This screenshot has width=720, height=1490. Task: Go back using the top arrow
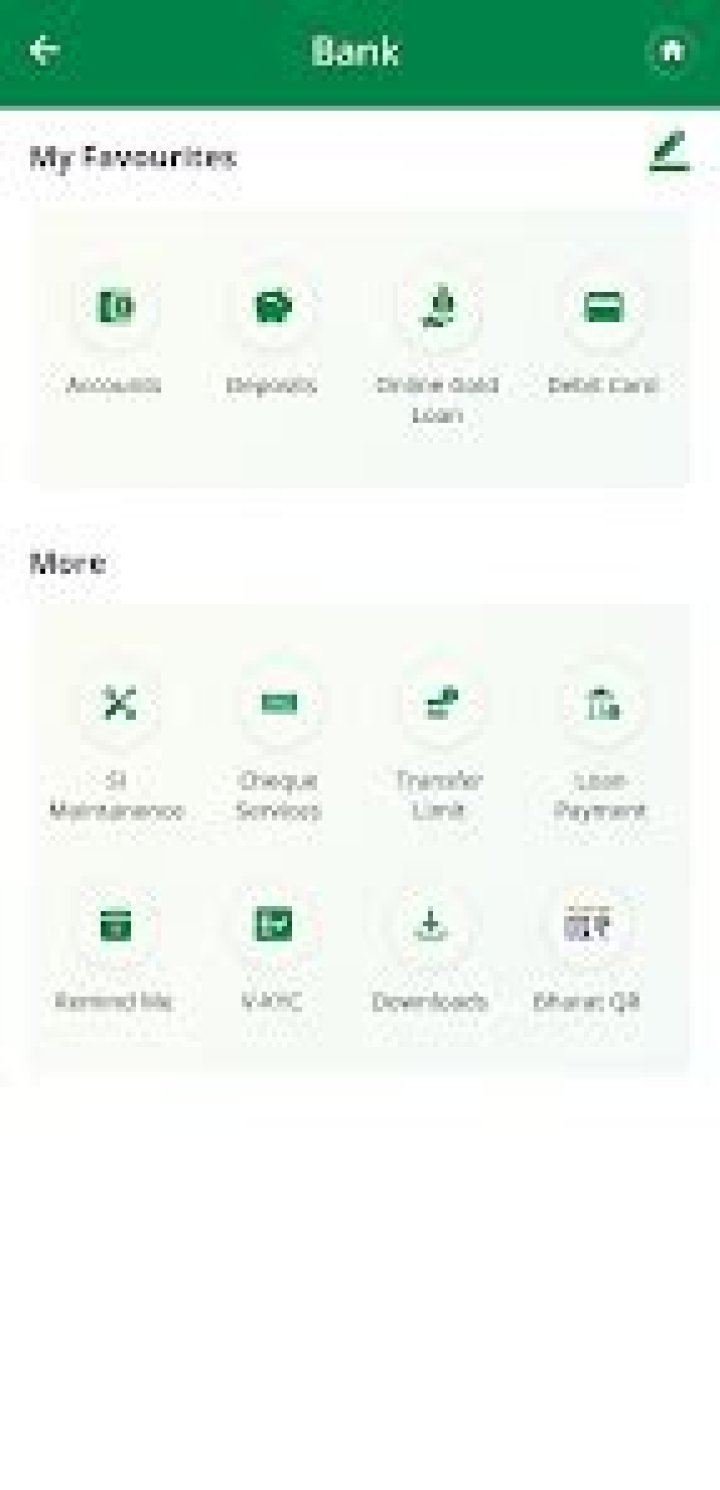pos(45,50)
